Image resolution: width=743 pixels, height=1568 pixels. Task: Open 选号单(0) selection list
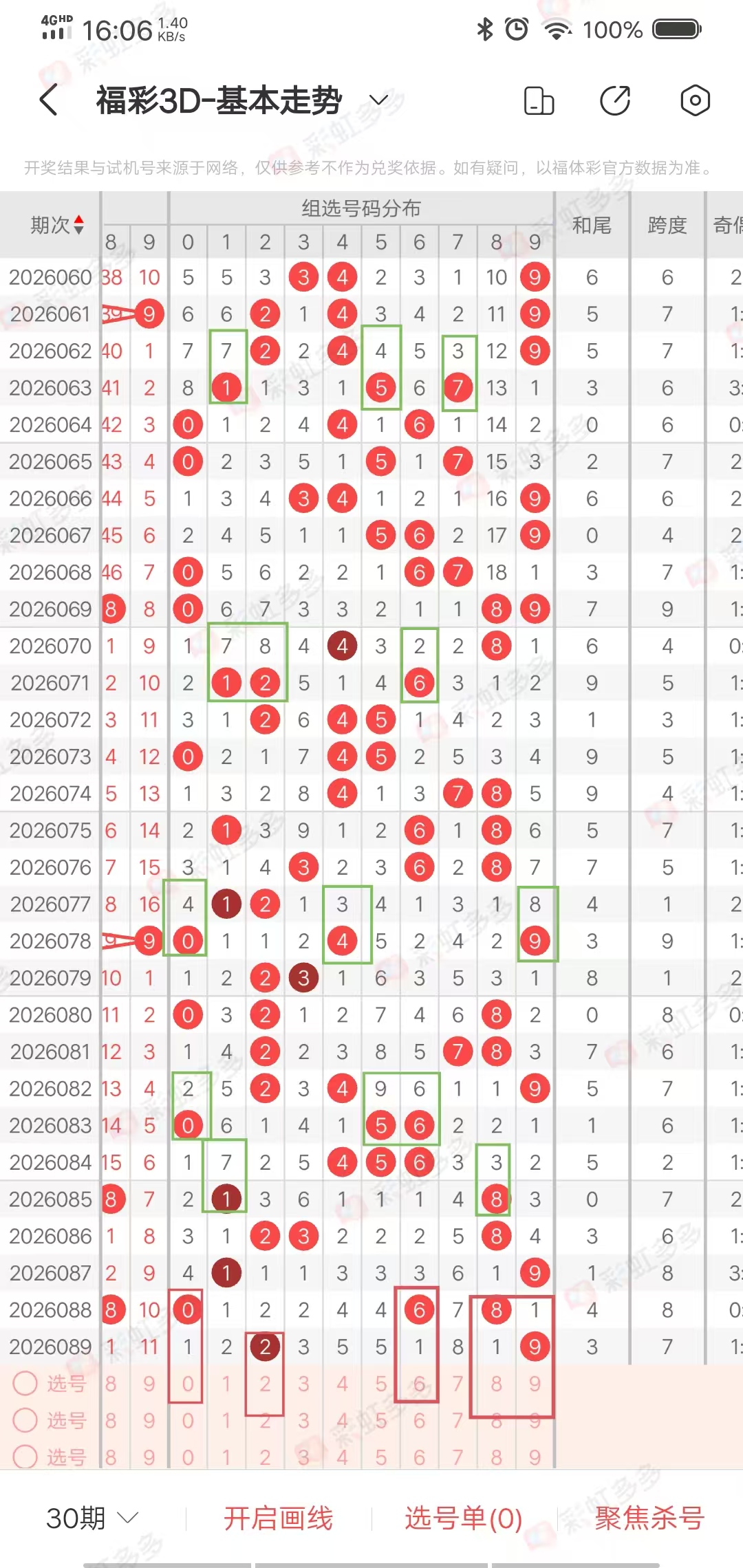pos(464,1518)
